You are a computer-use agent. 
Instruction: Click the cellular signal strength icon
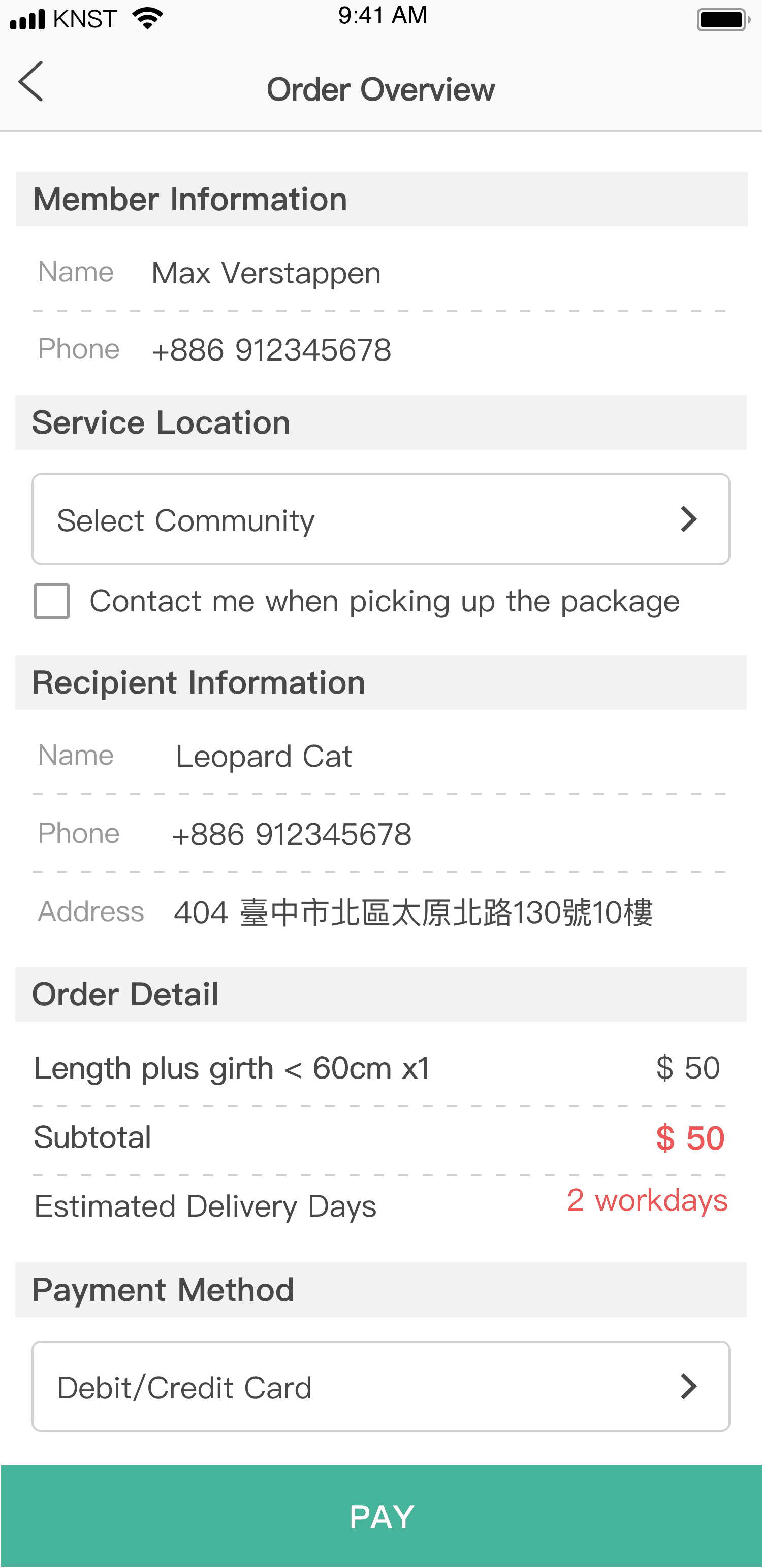coord(26,18)
